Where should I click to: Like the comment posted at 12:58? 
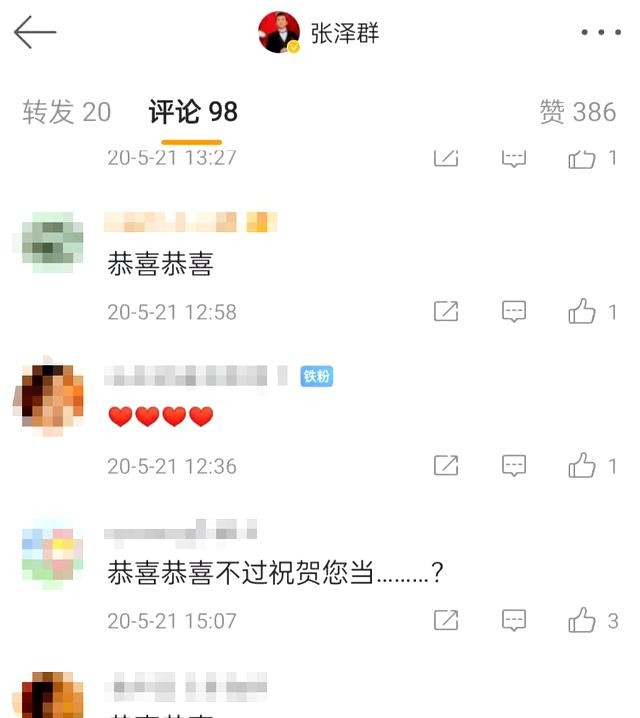(583, 312)
